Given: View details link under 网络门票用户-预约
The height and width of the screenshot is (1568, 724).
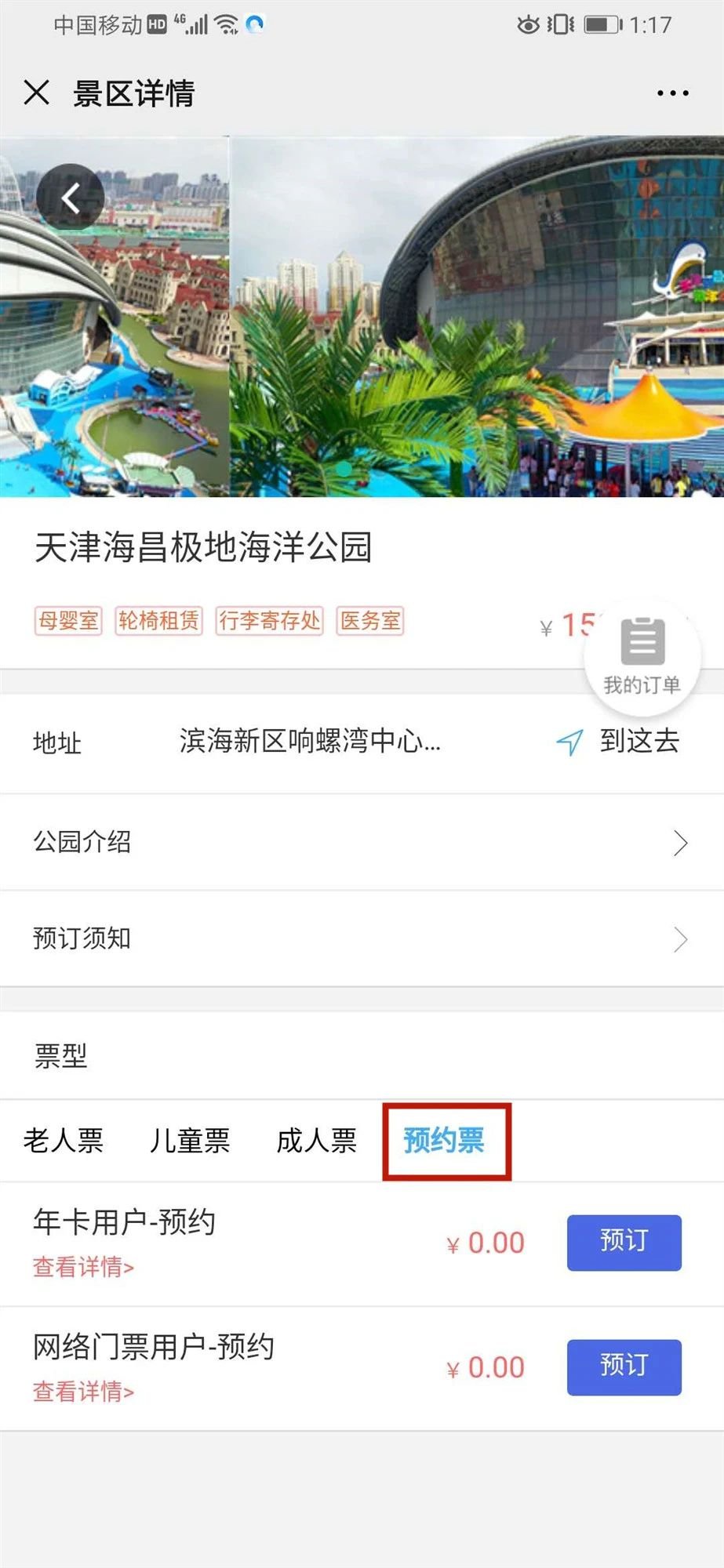Looking at the screenshot, I should [x=83, y=1392].
